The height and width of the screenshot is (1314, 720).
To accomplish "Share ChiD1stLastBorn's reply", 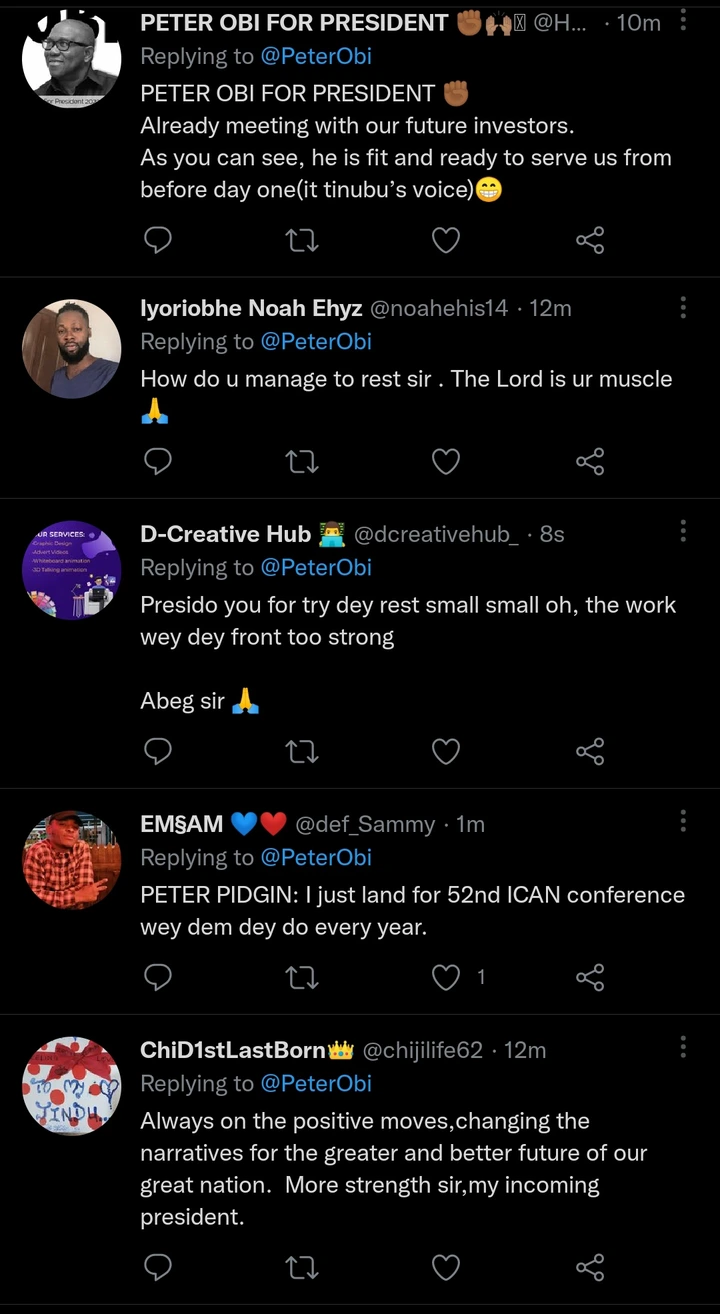I will (590, 1267).
